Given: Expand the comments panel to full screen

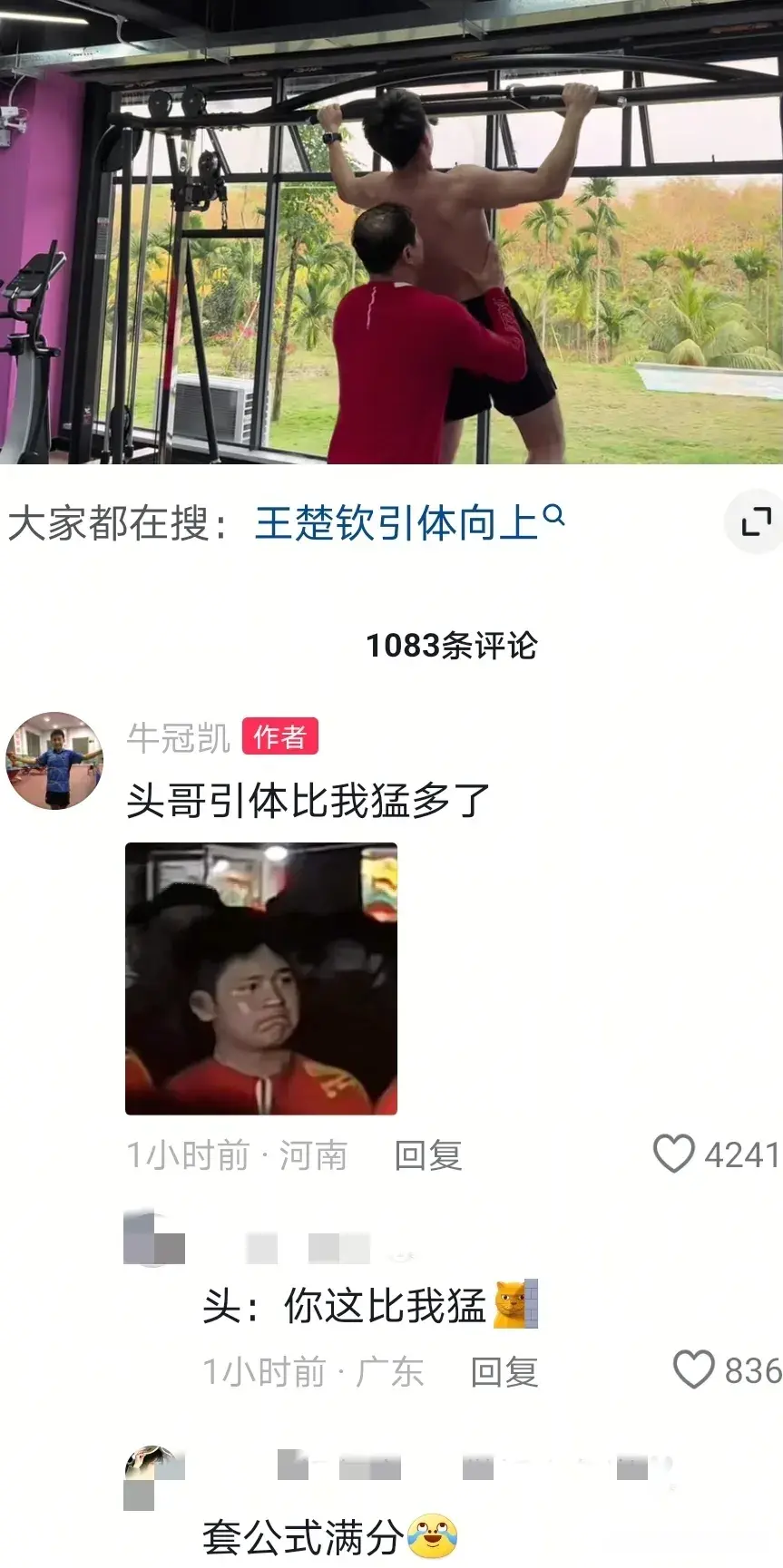Looking at the screenshot, I should [x=755, y=522].
